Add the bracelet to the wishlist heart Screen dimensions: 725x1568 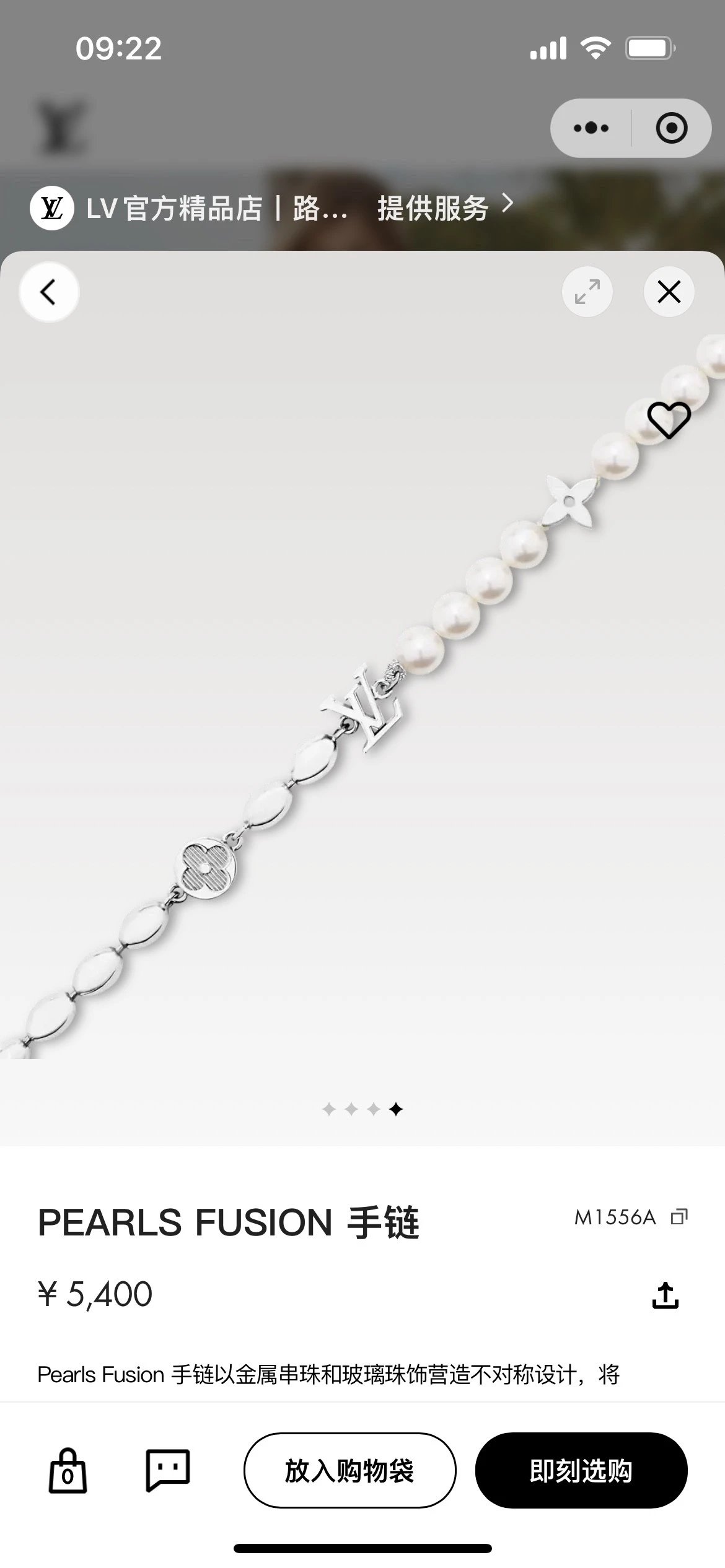pos(669,420)
